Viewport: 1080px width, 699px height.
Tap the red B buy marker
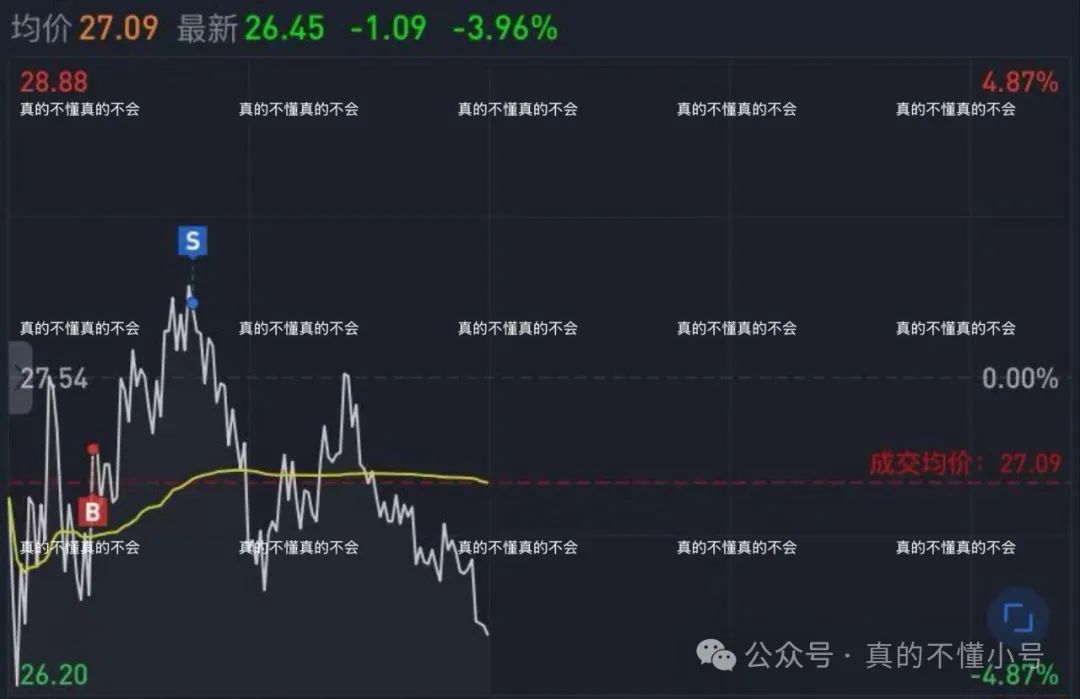(93, 513)
